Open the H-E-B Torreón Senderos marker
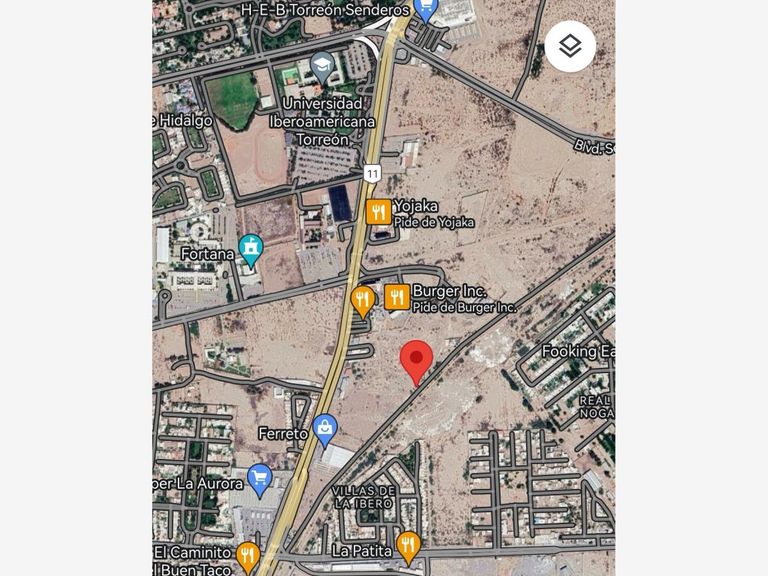The height and width of the screenshot is (576, 768). point(426,9)
